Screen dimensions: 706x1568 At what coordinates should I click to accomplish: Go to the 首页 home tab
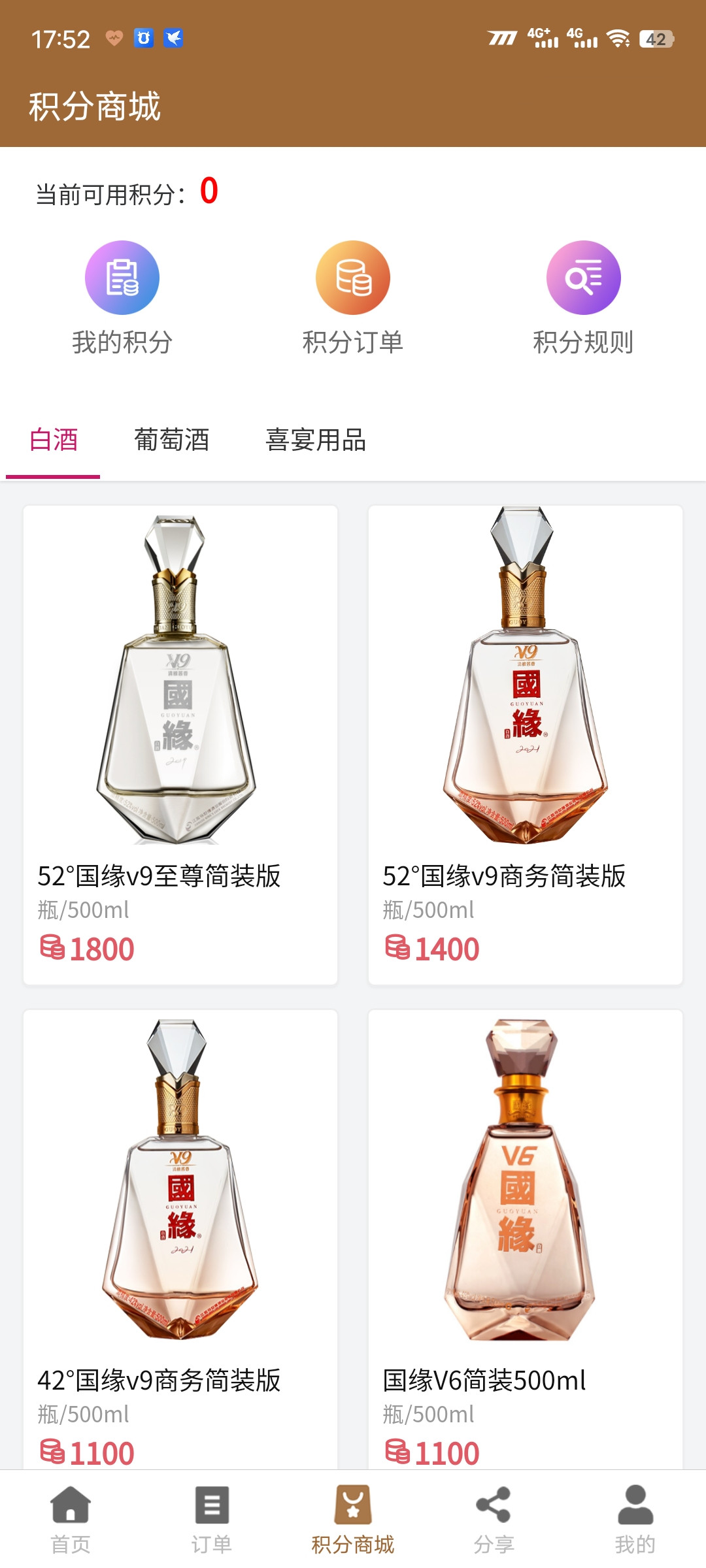click(71, 1520)
